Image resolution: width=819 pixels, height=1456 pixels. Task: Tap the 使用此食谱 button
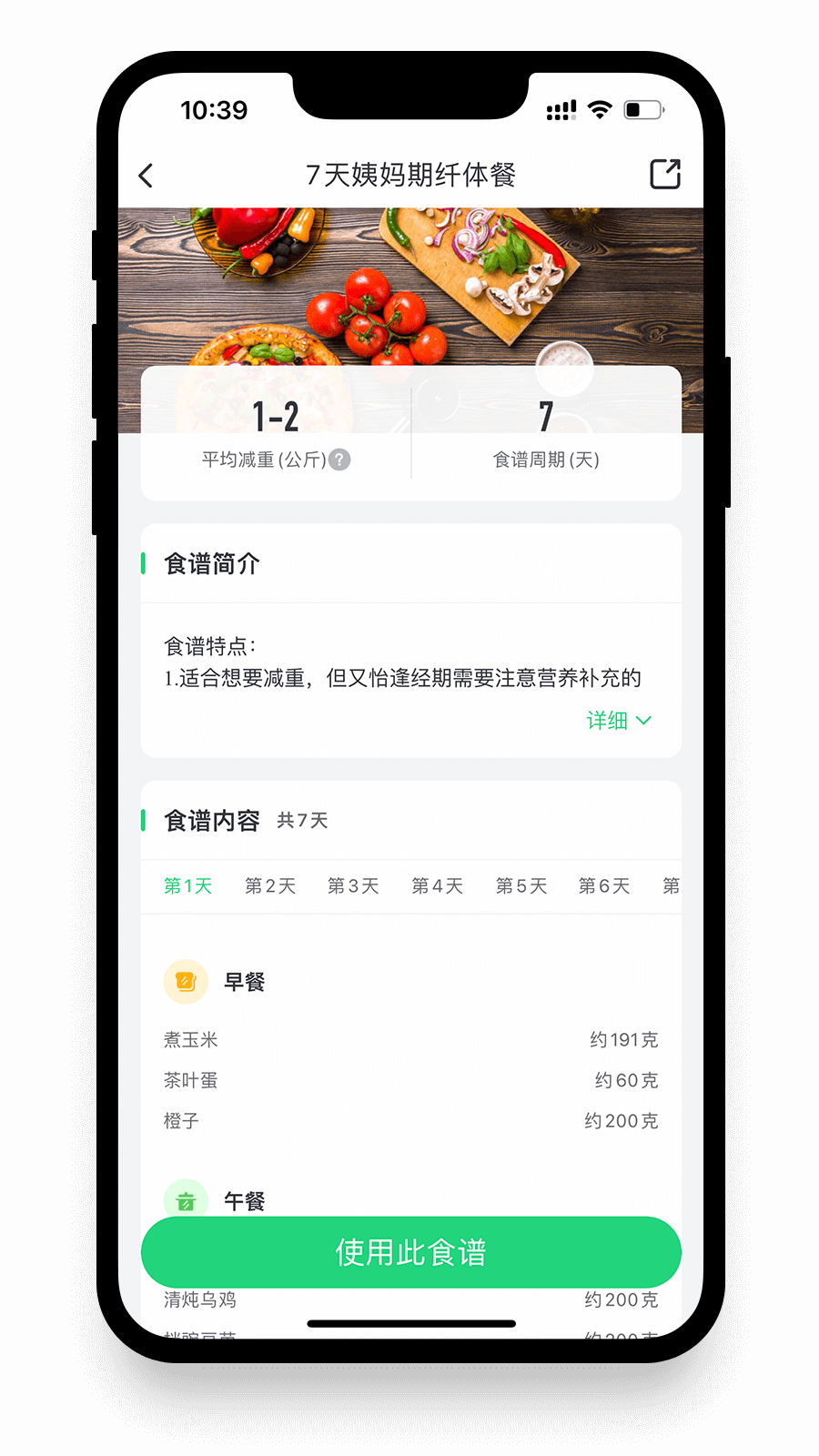point(411,1252)
